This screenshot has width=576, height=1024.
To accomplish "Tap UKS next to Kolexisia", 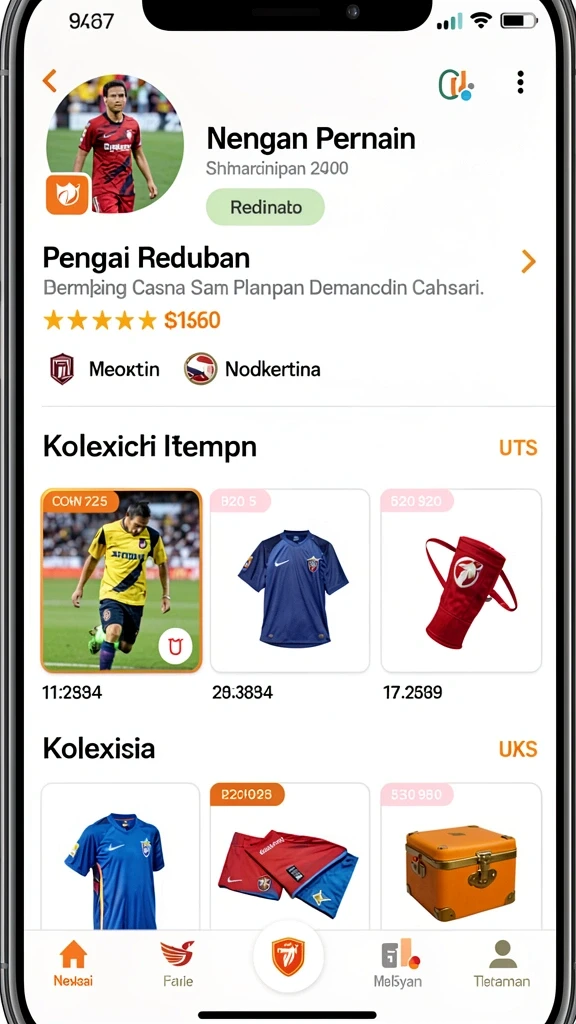I will 518,749.
